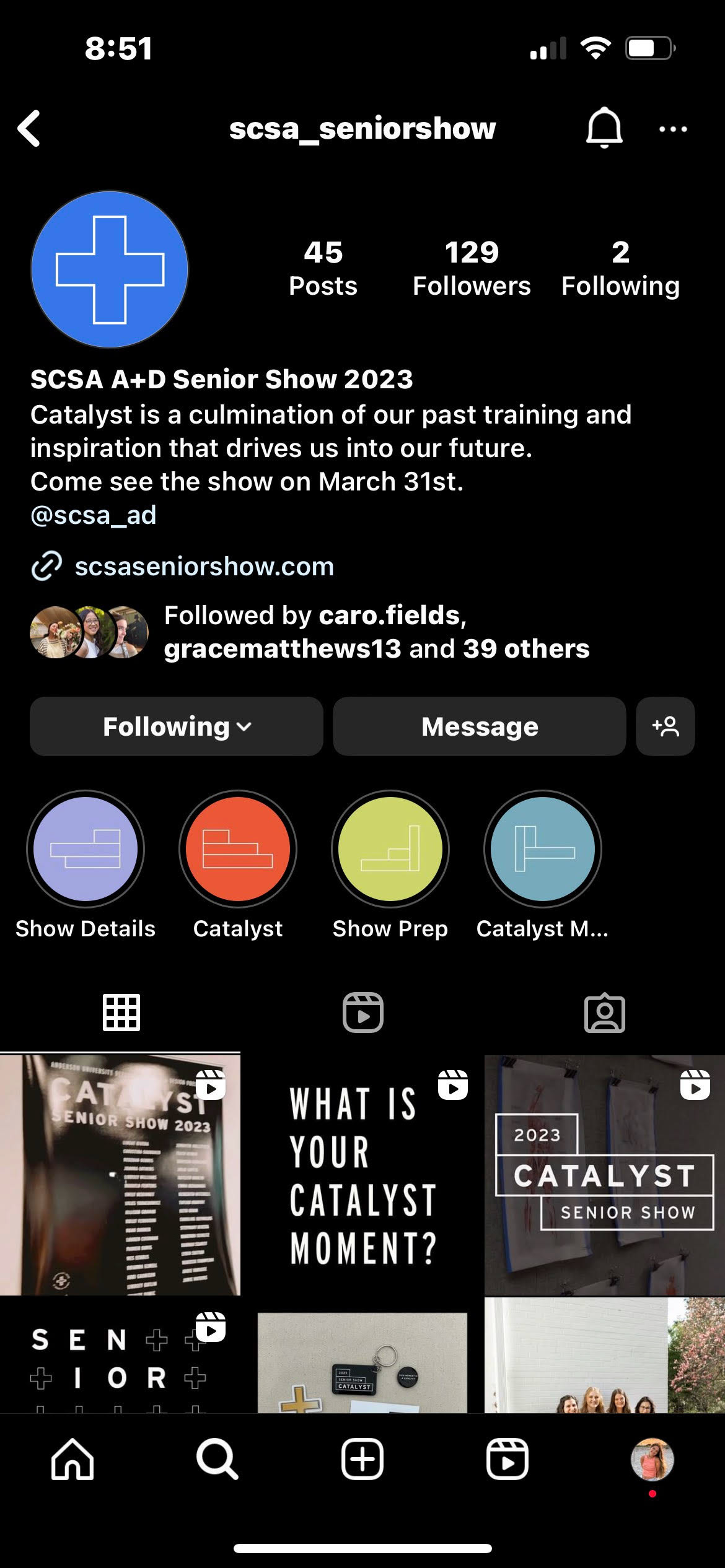The height and width of the screenshot is (1568, 725).
Task: Open the Search tab in bottom navigation
Action: 217,1459
